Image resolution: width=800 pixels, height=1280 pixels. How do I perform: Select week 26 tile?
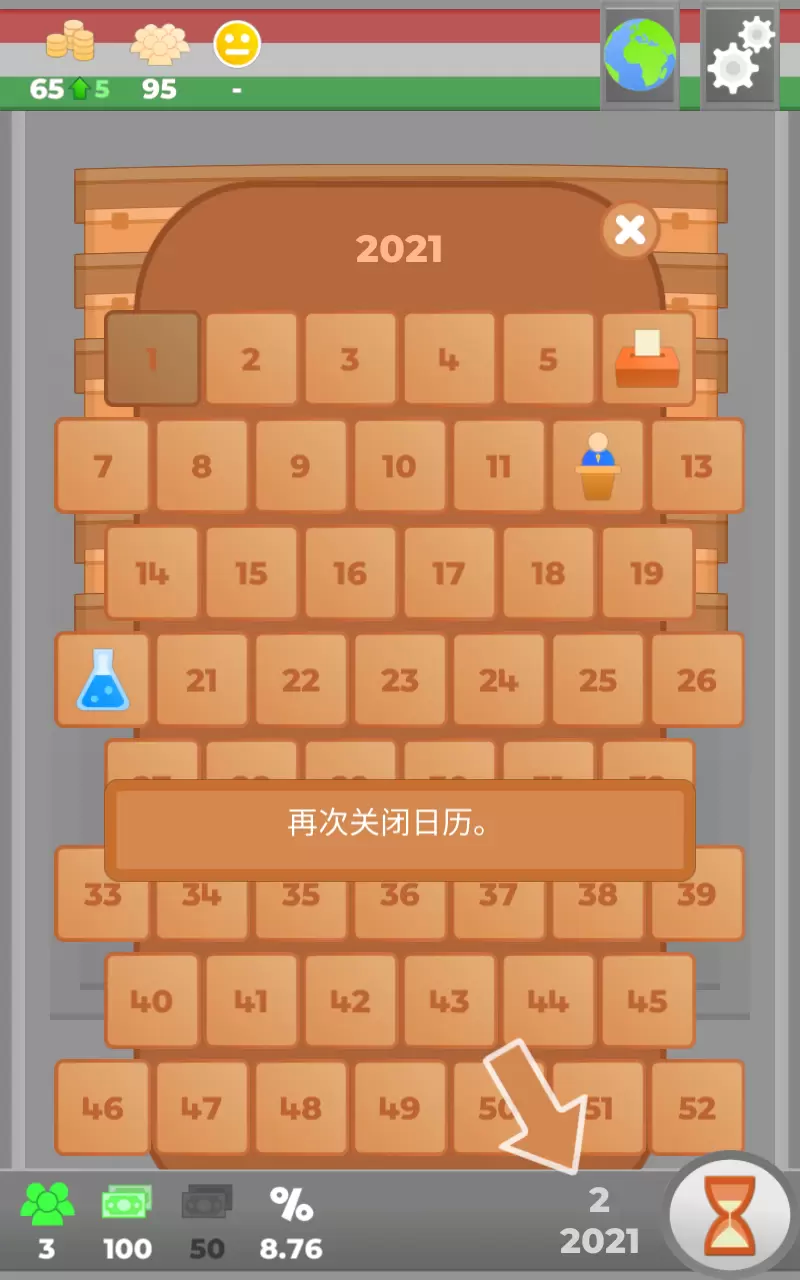697,680
